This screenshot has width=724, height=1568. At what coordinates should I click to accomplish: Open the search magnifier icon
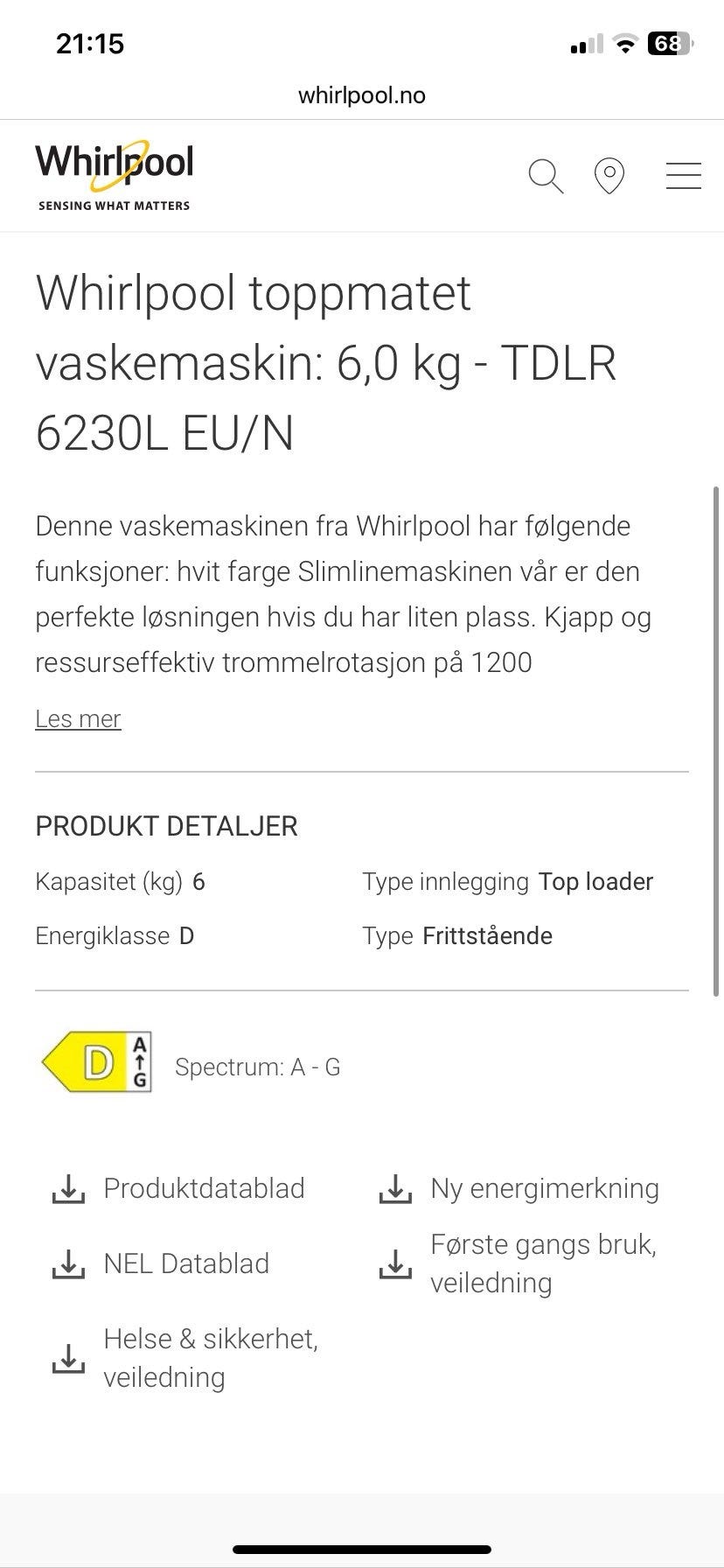click(x=546, y=176)
